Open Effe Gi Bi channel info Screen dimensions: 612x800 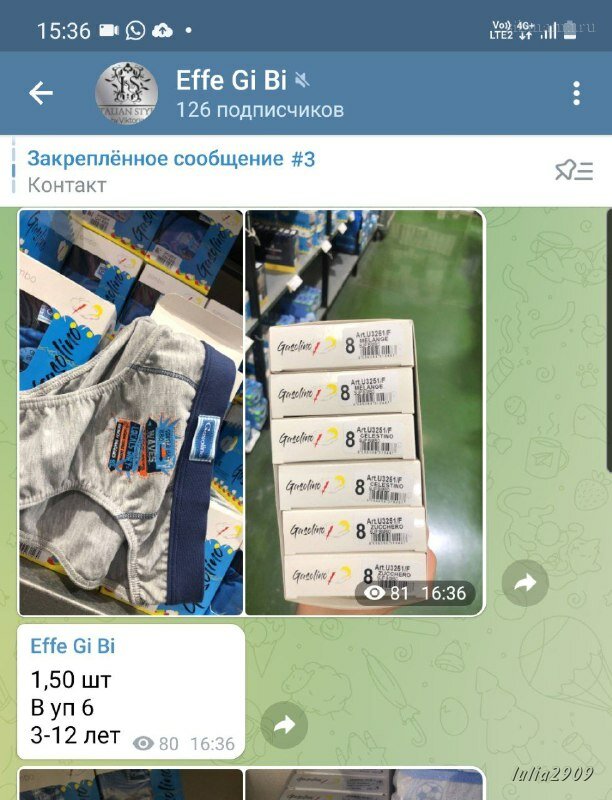(259, 94)
